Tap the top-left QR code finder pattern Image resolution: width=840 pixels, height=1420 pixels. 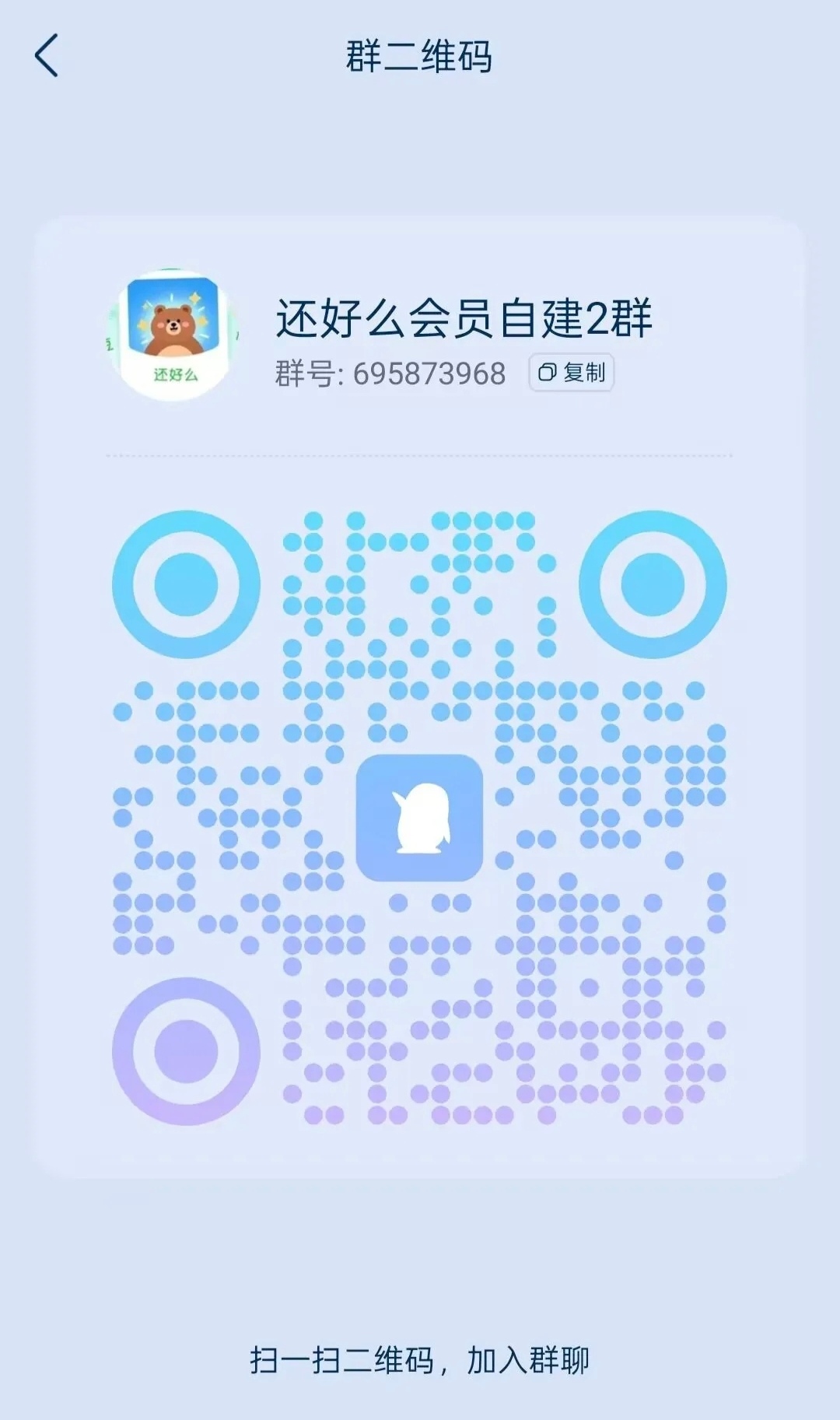[x=185, y=584]
